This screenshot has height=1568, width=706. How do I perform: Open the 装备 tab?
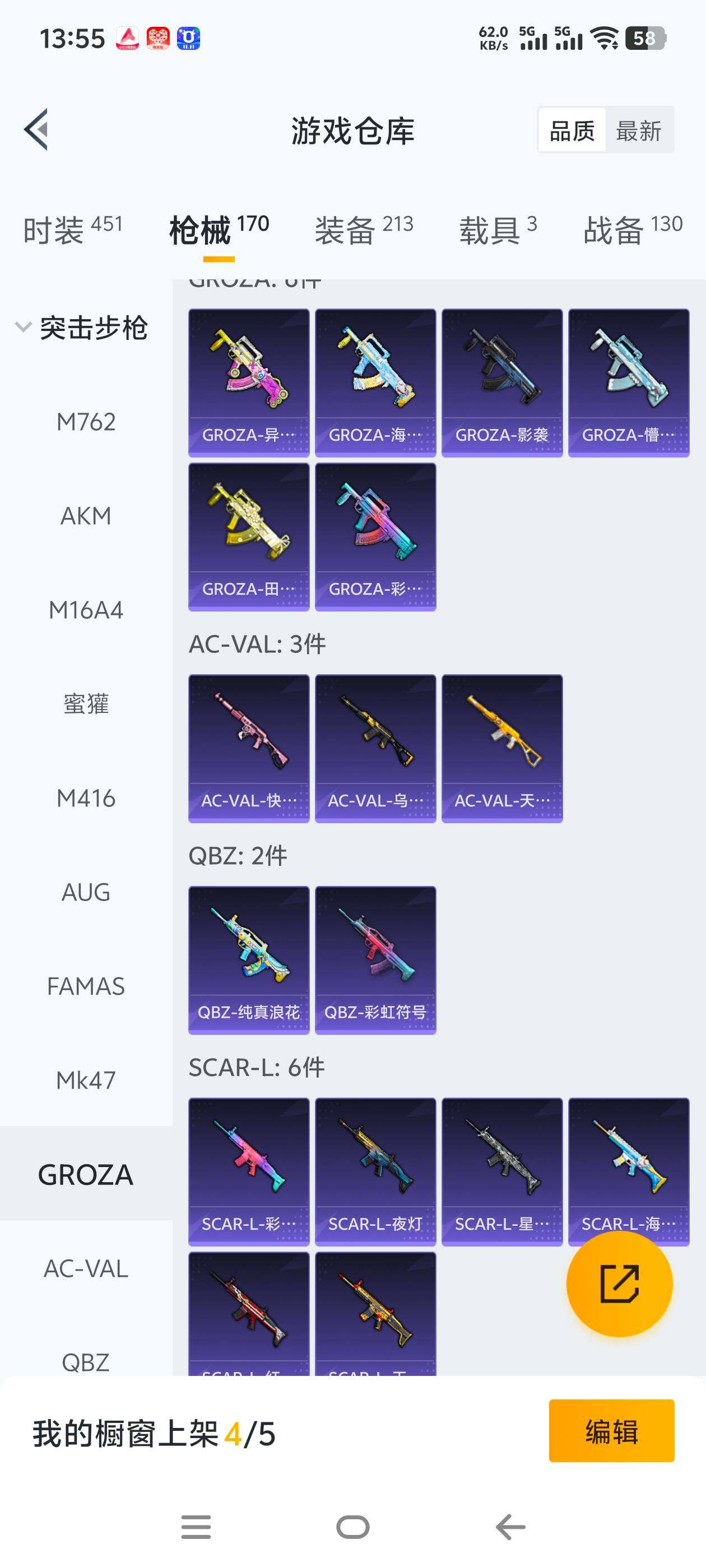point(364,230)
